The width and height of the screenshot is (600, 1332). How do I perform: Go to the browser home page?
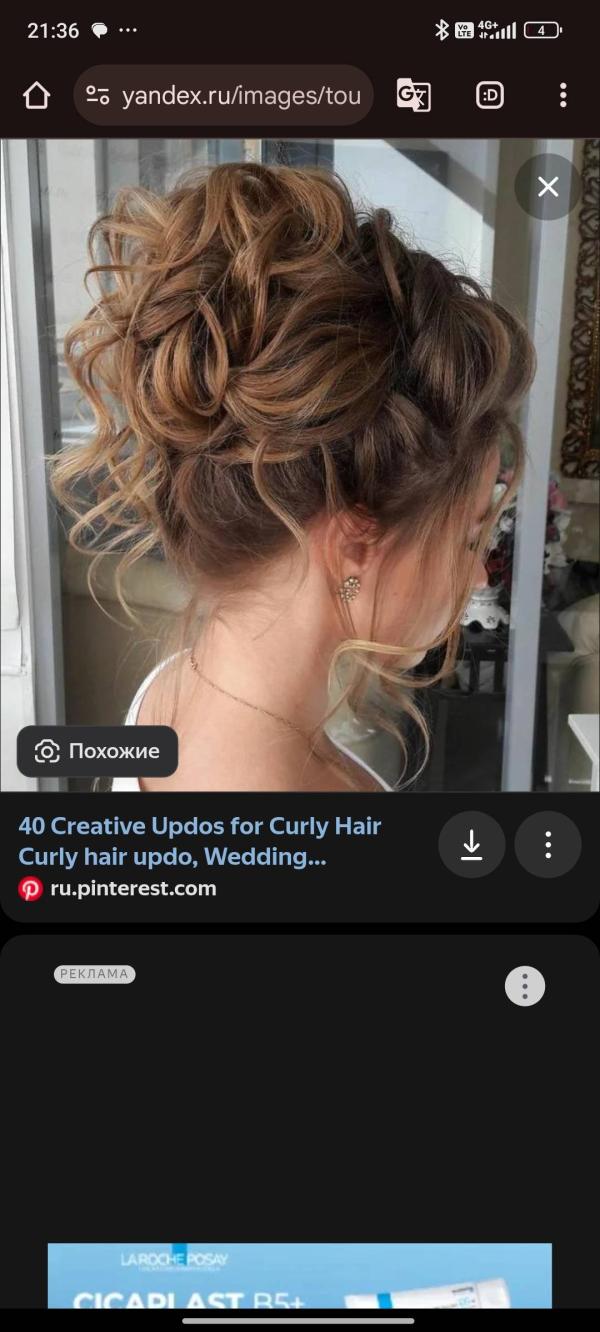point(37,96)
